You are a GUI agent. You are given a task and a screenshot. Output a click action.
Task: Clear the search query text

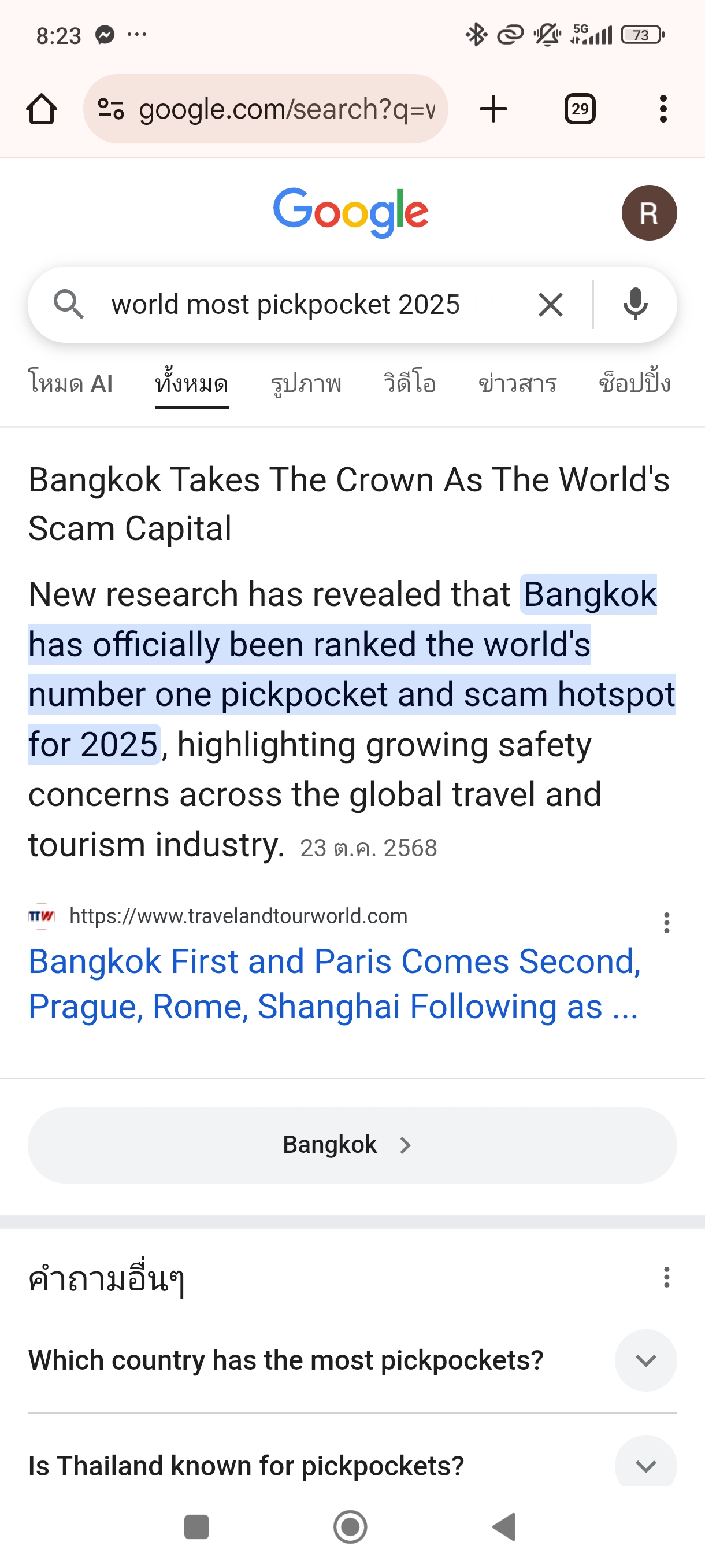click(x=551, y=304)
